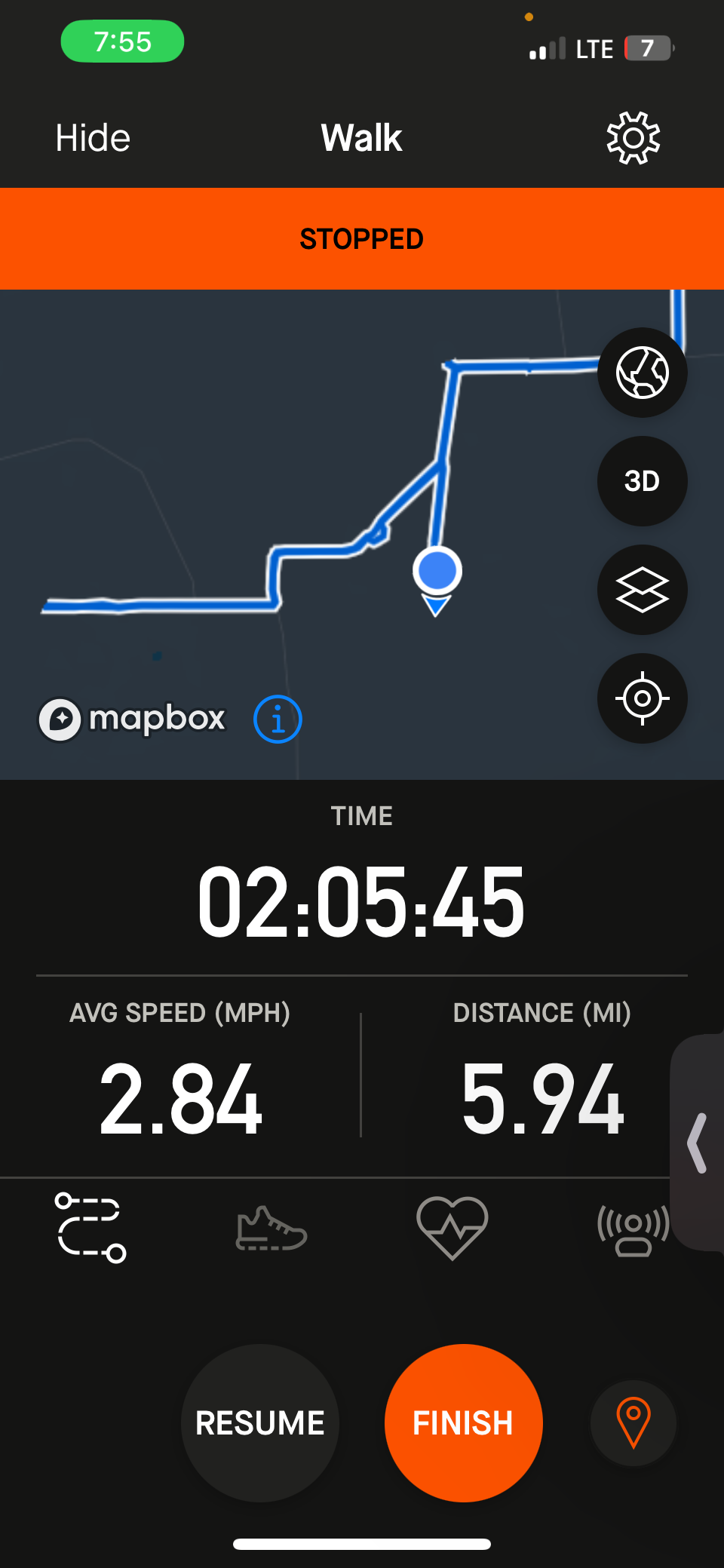Resume the walk recording
This screenshot has width=724, height=1568.
point(260,1423)
